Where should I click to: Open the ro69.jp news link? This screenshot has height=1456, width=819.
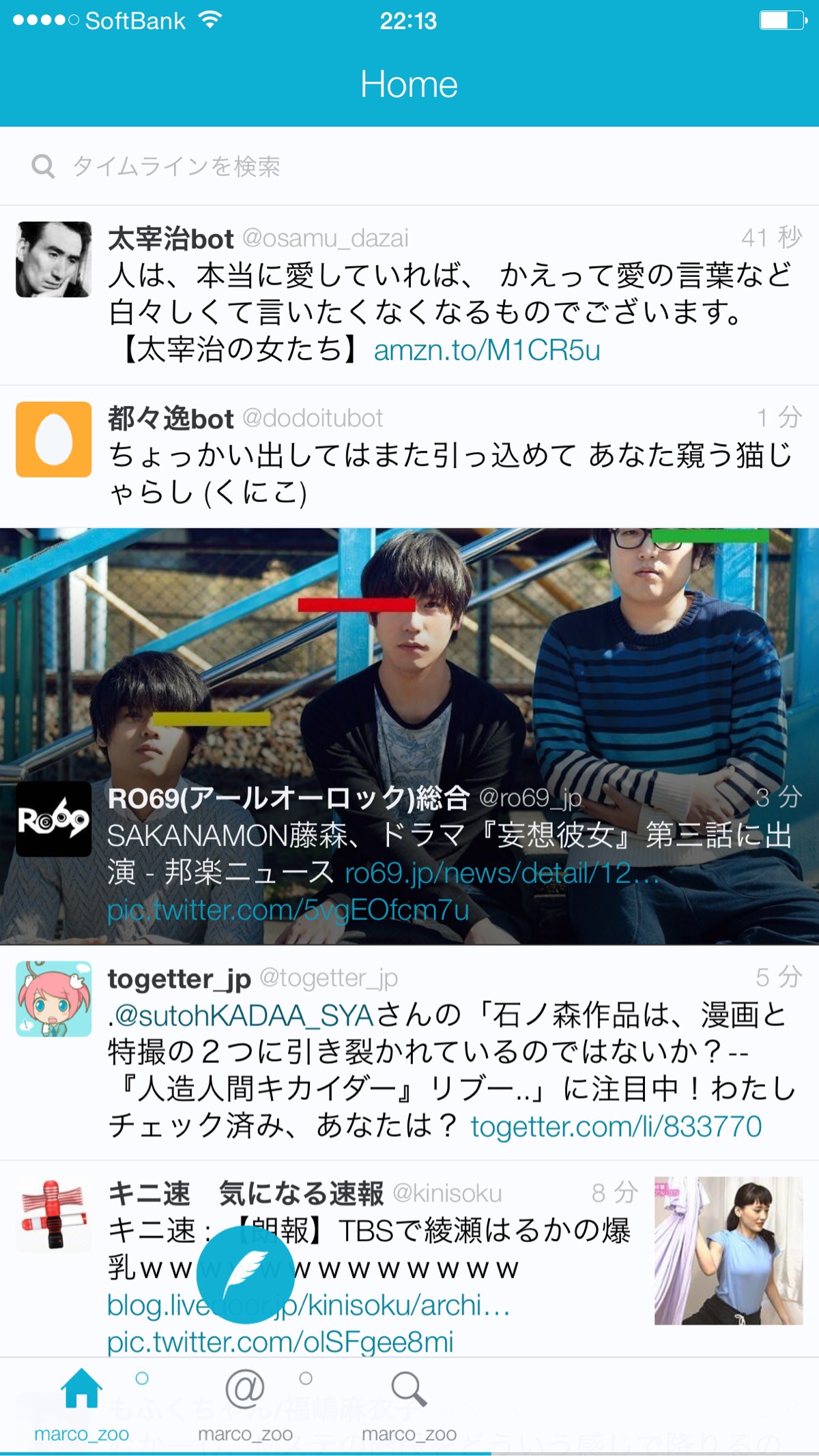coord(502,873)
